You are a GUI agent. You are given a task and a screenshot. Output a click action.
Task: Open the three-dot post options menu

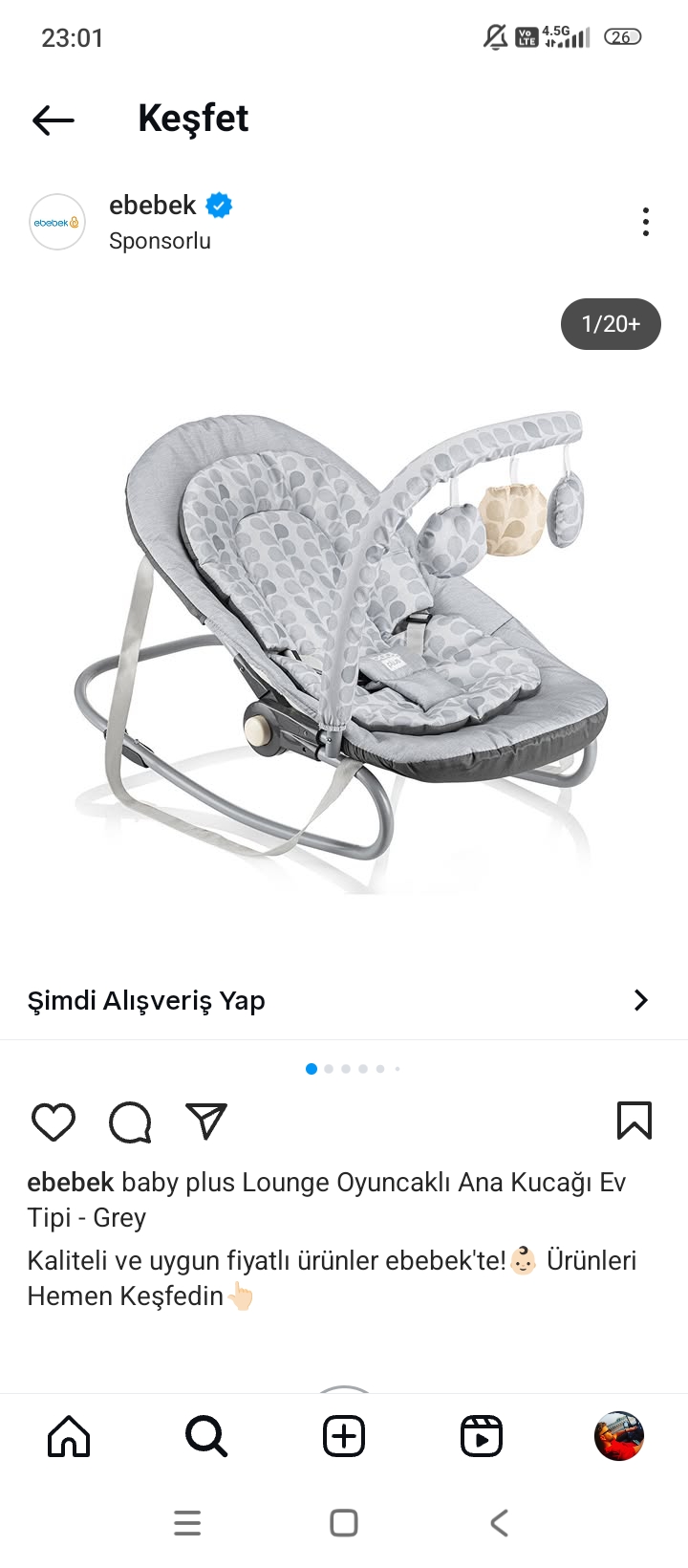coord(646,222)
